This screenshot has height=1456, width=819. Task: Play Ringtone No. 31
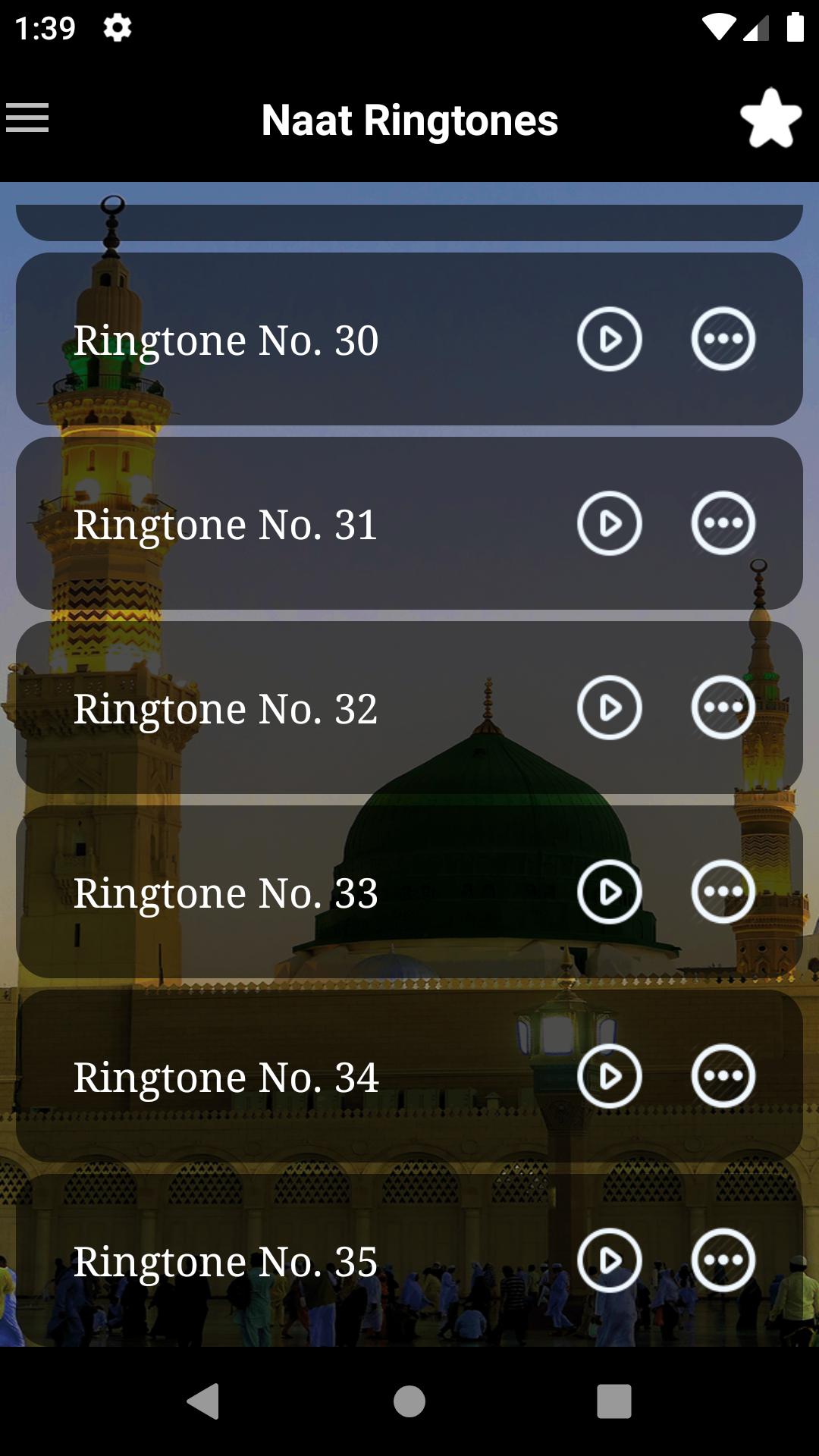pos(609,523)
